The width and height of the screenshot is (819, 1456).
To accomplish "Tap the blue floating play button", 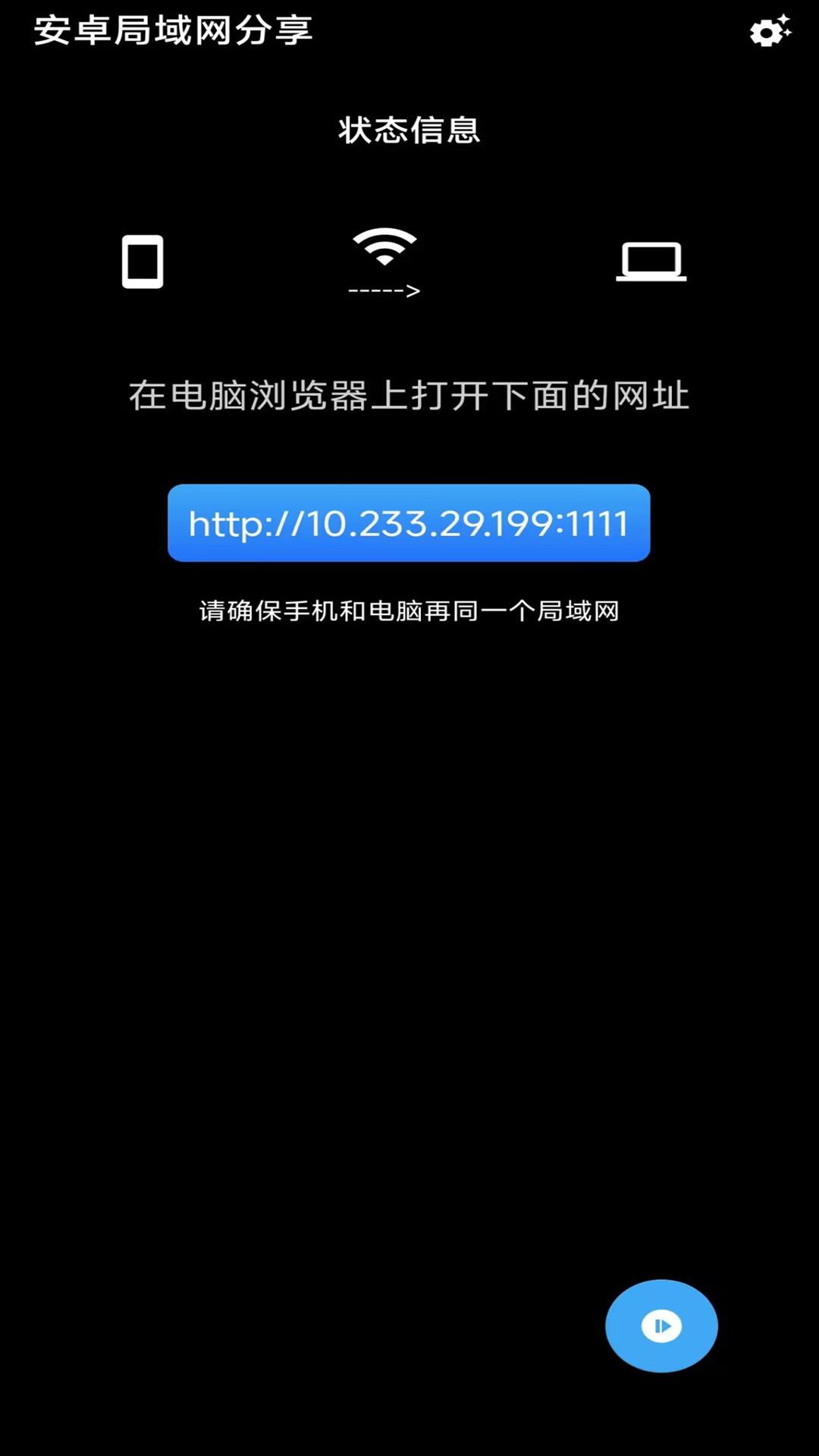I will click(x=661, y=1326).
